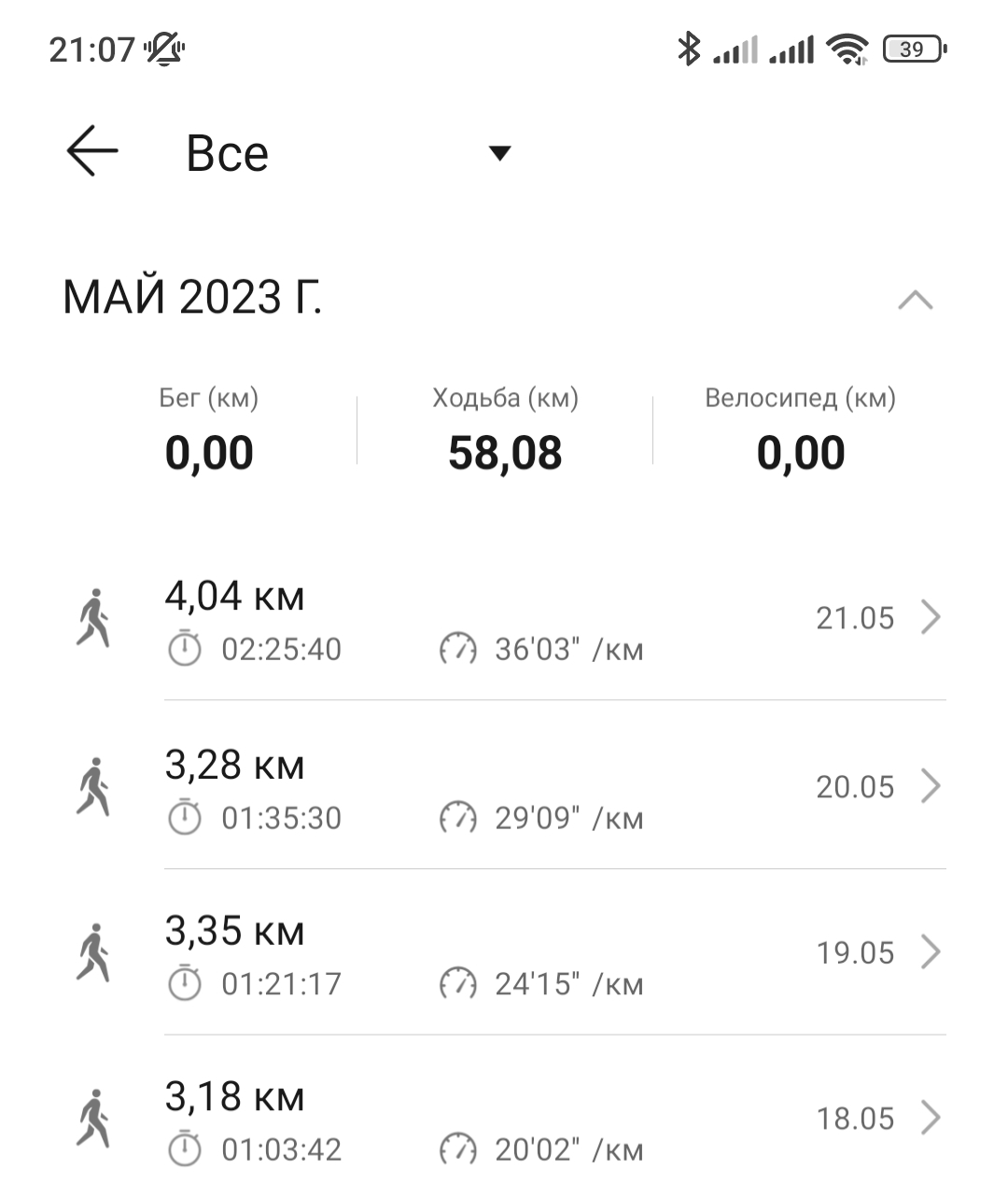
Task: View the 3,18 км walk from 18.05
Action: tap(554, 1120)
